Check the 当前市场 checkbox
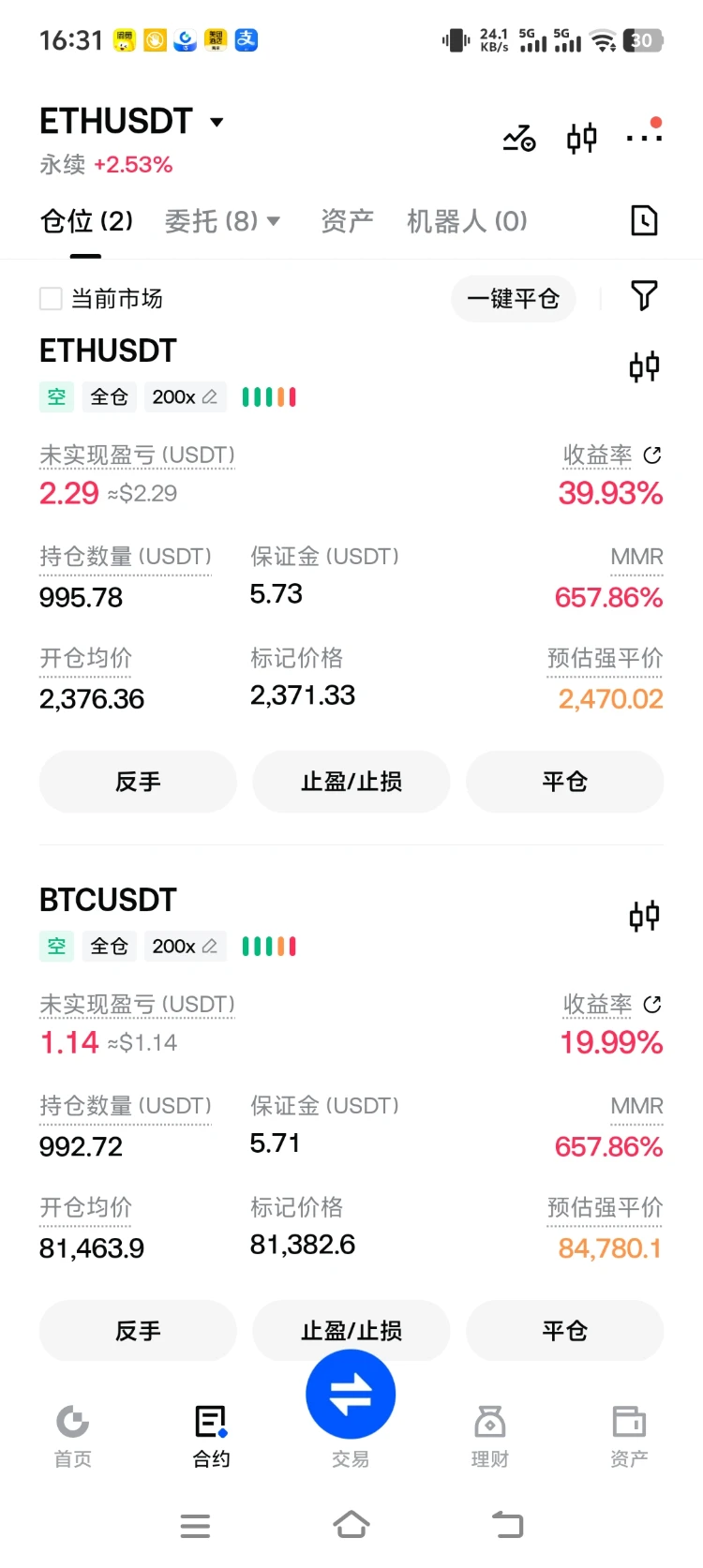 51,299
